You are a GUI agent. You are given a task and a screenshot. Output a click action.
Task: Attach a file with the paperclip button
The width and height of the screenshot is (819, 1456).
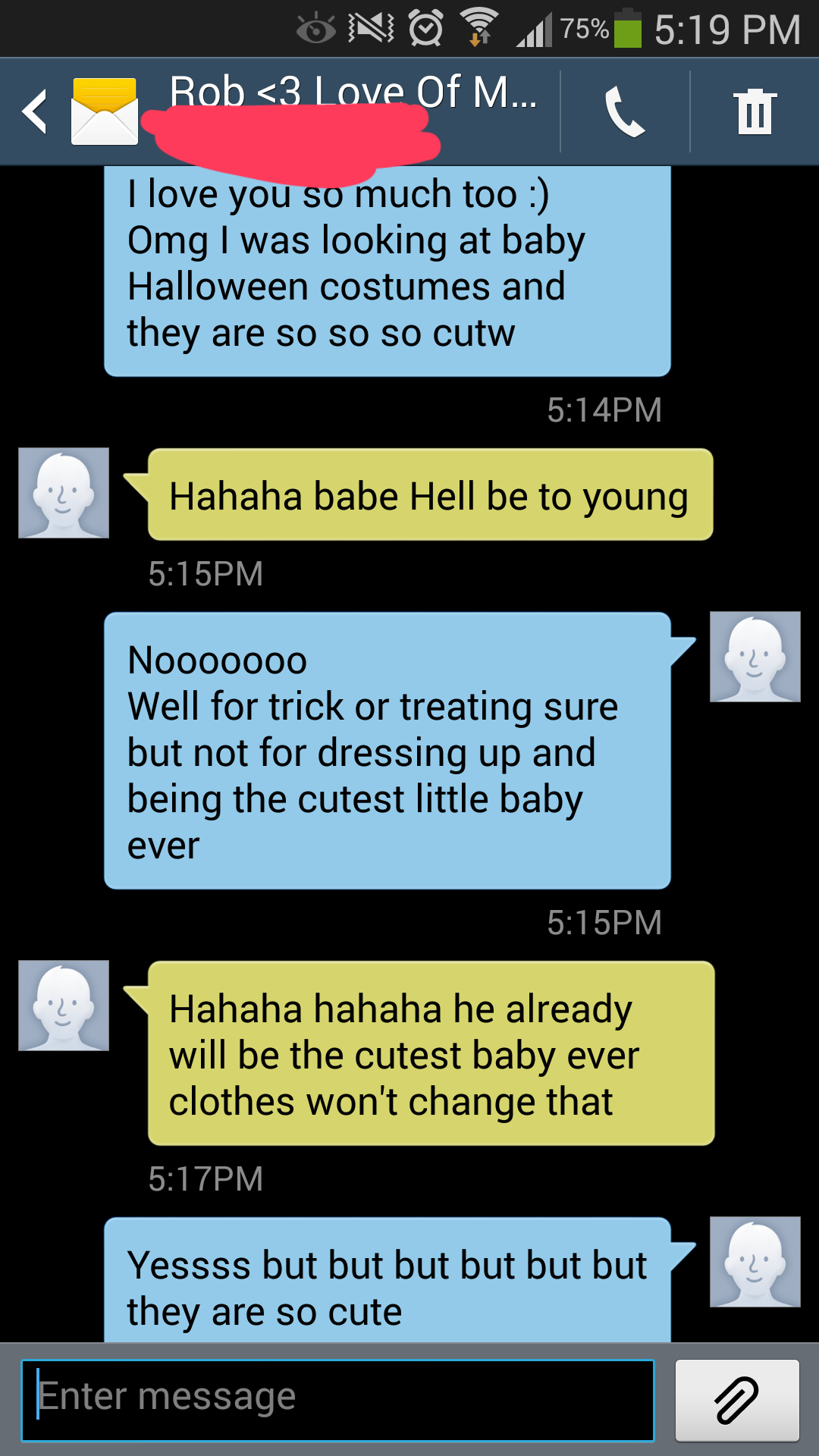pyautogui.click(x=737, y=1400)
